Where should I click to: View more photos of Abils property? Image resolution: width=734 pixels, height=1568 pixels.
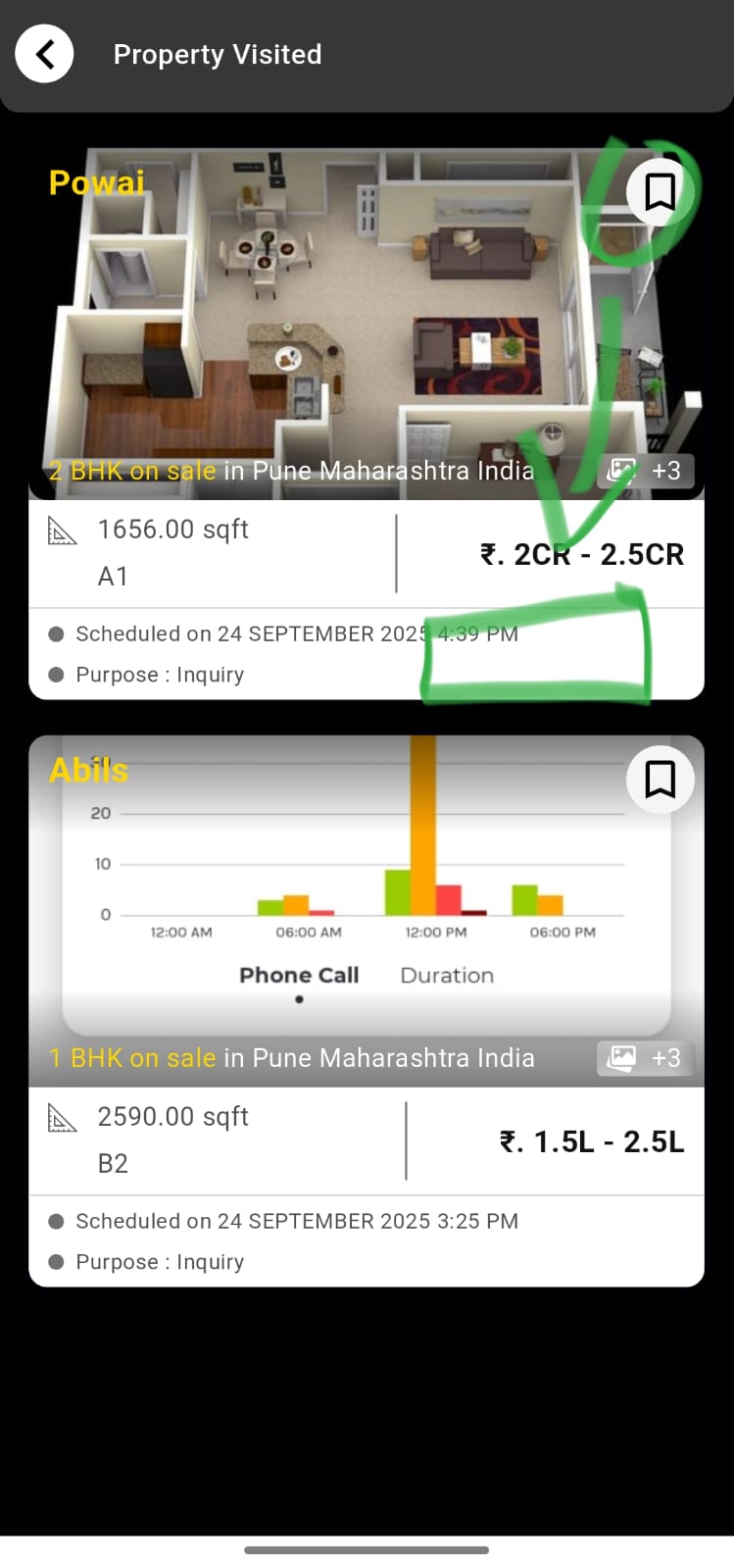[x=646, y=1058]
